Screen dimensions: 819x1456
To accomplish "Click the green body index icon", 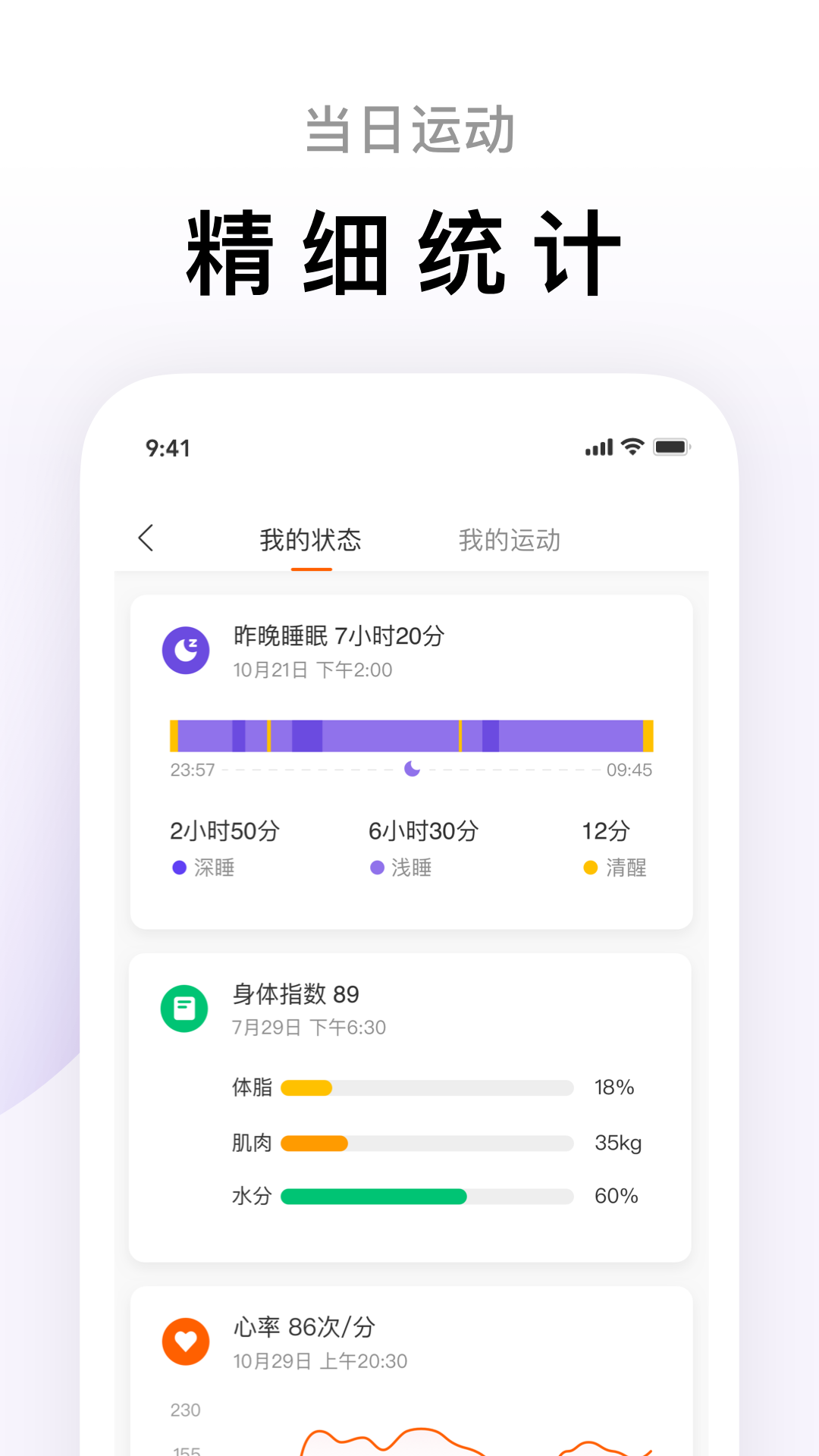I will point(186,1007).
